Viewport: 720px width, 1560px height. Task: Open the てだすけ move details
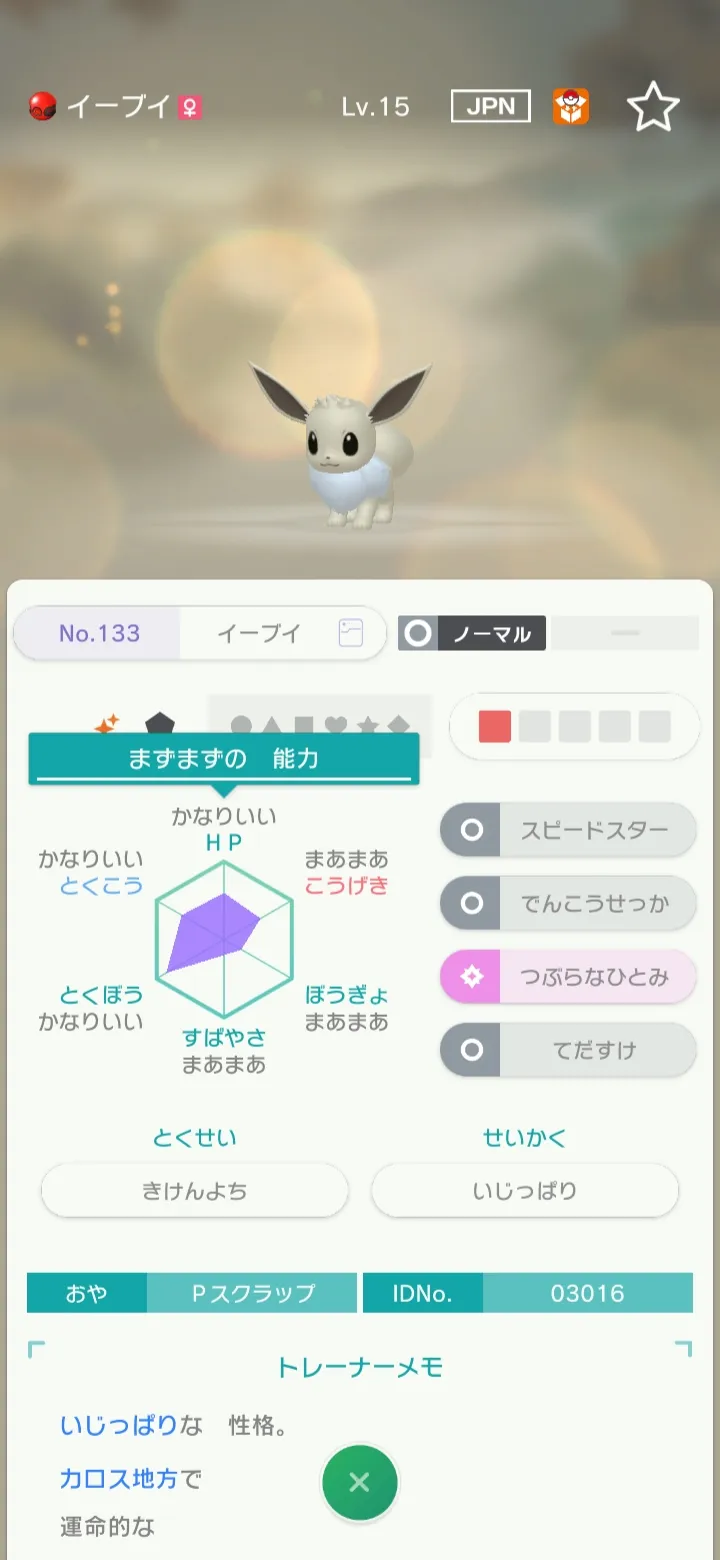tap(568, 1050)
